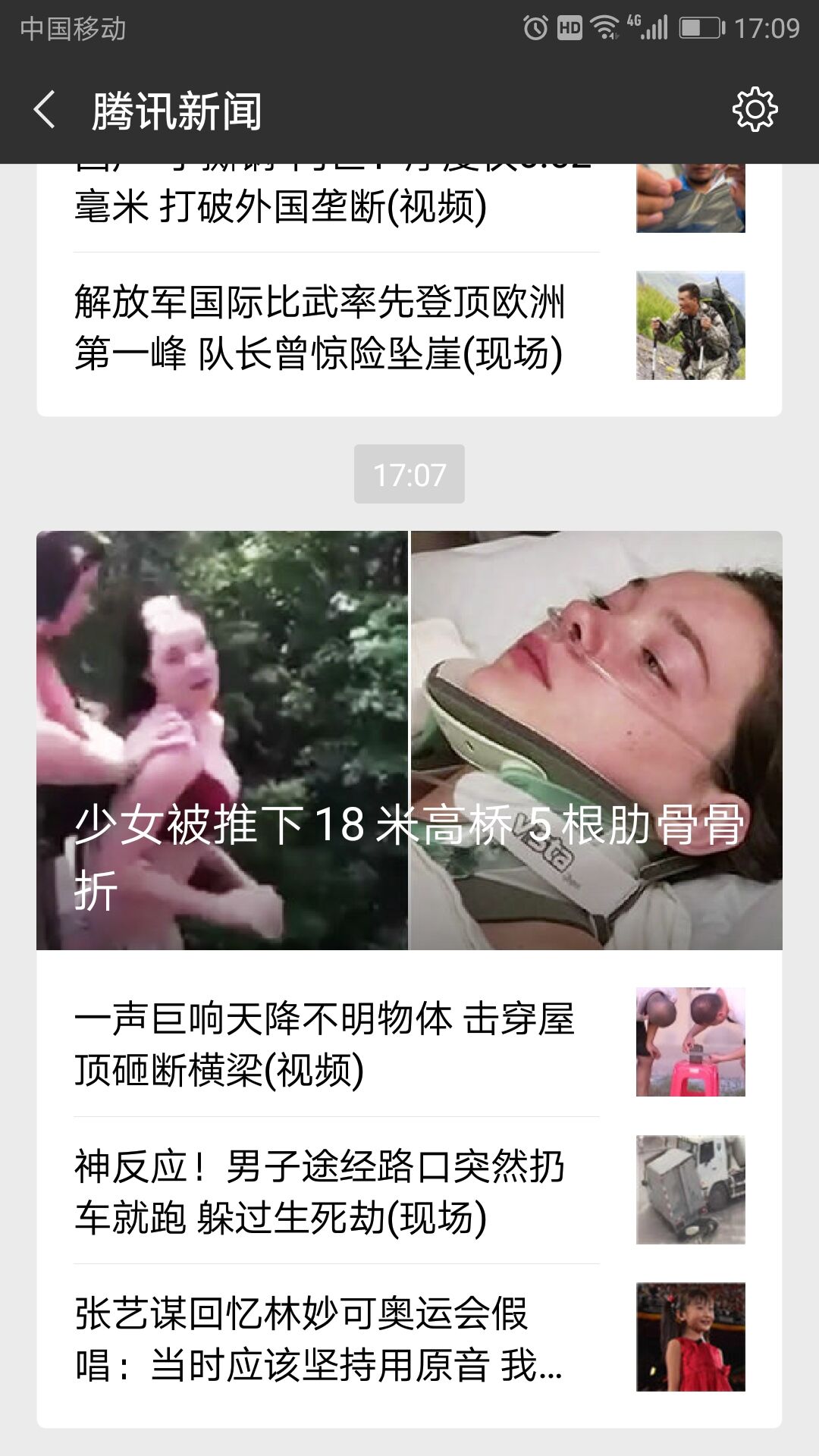819x1456 pixels.
Task: Go back from 腾讯新闻
Action: pyautogui.click(x=45, y=111)
